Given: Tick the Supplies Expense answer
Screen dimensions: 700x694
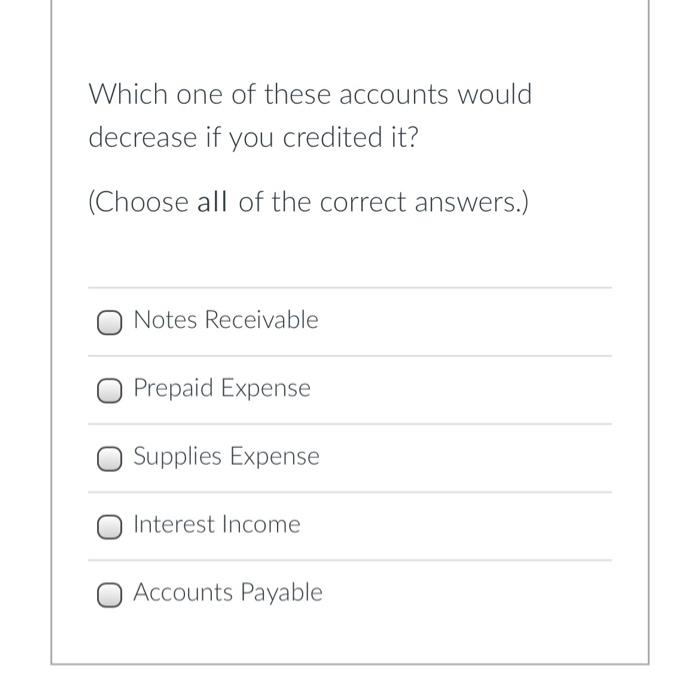Looking at the screenshot, I should 110,458.
